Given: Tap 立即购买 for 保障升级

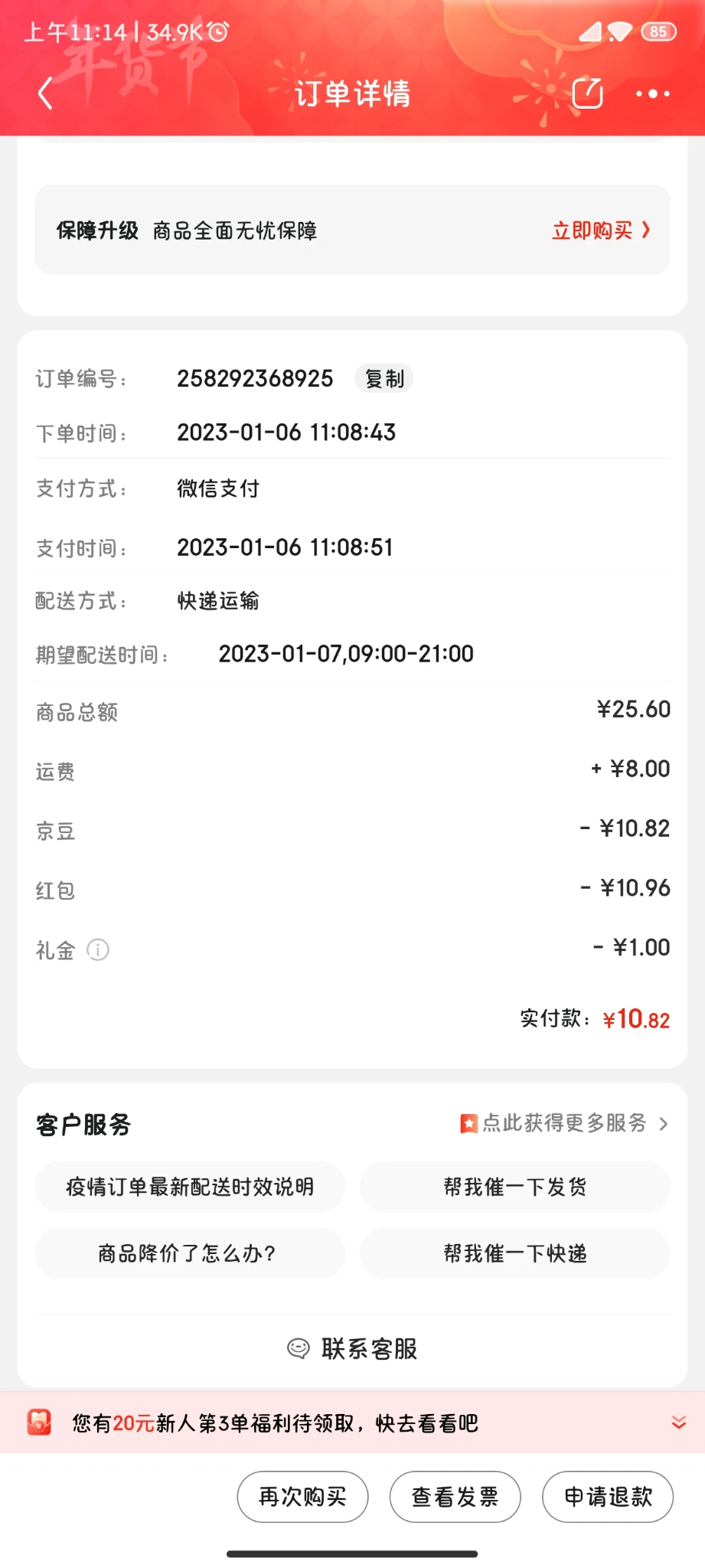Looking at the screenshot, I should [x=601, y=230].
